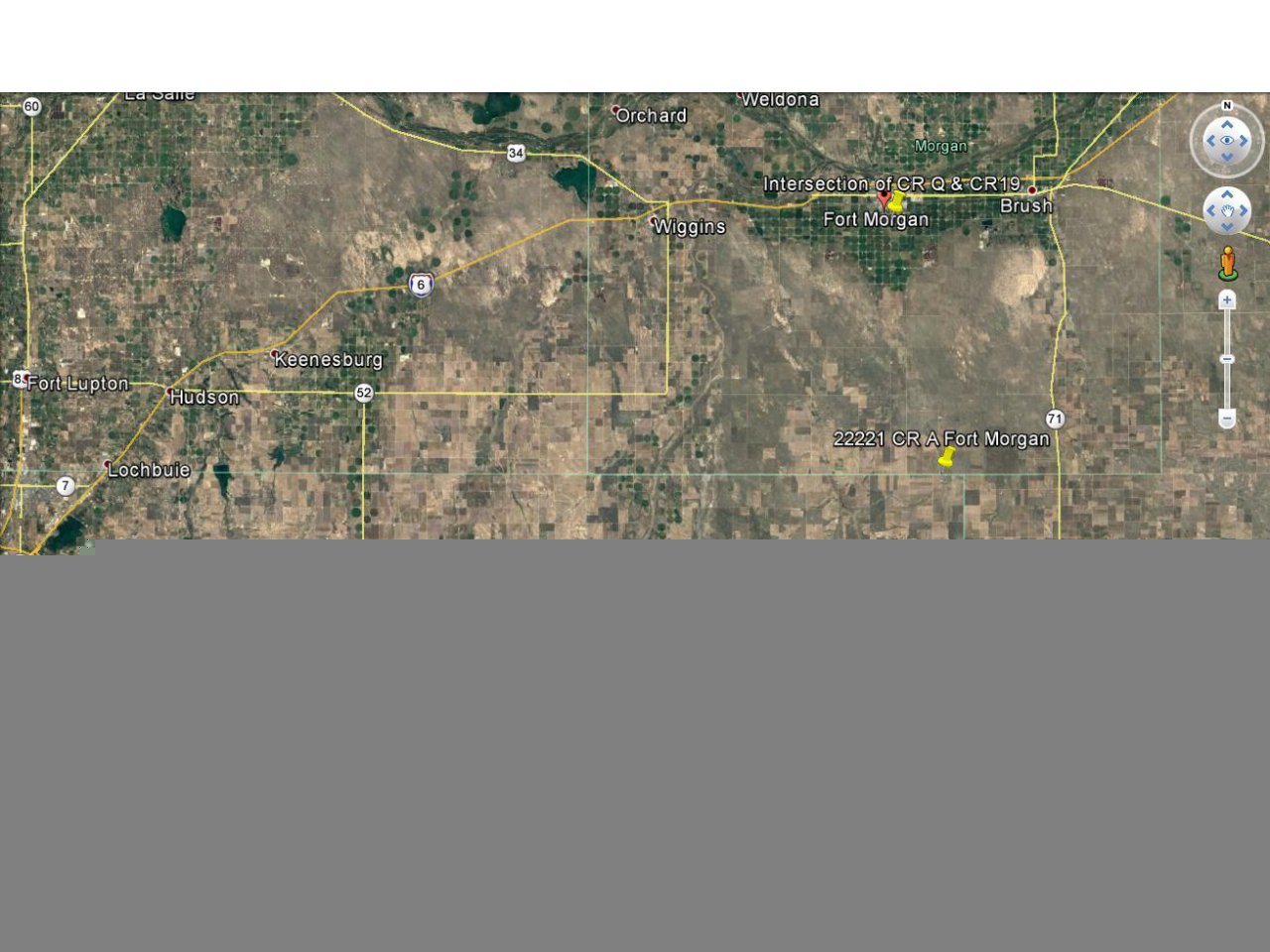Zoom in with the plus button
1270x952 pixels.
click(x=1227, y=299)
